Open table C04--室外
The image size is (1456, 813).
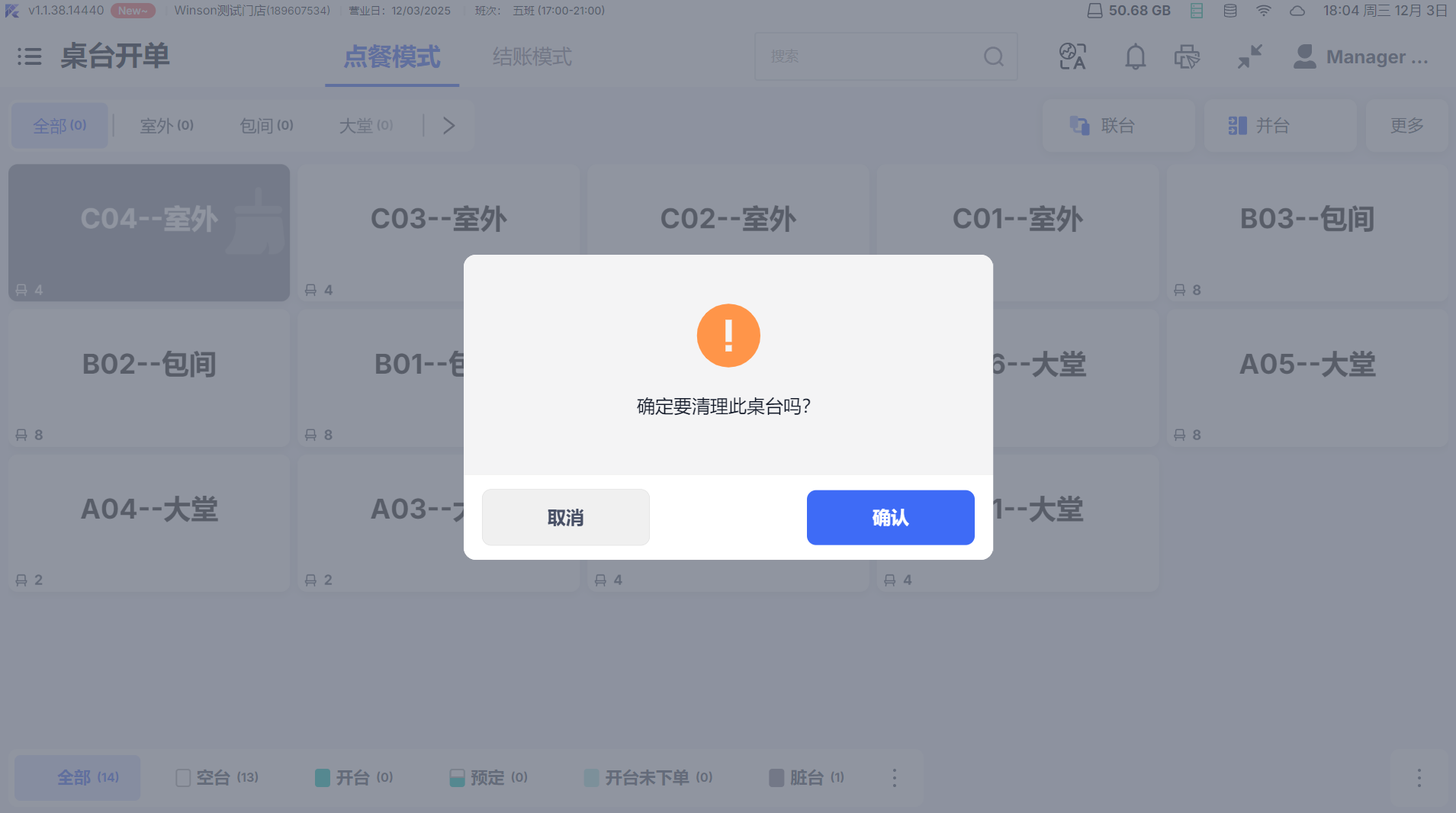(x=149, y=232)
